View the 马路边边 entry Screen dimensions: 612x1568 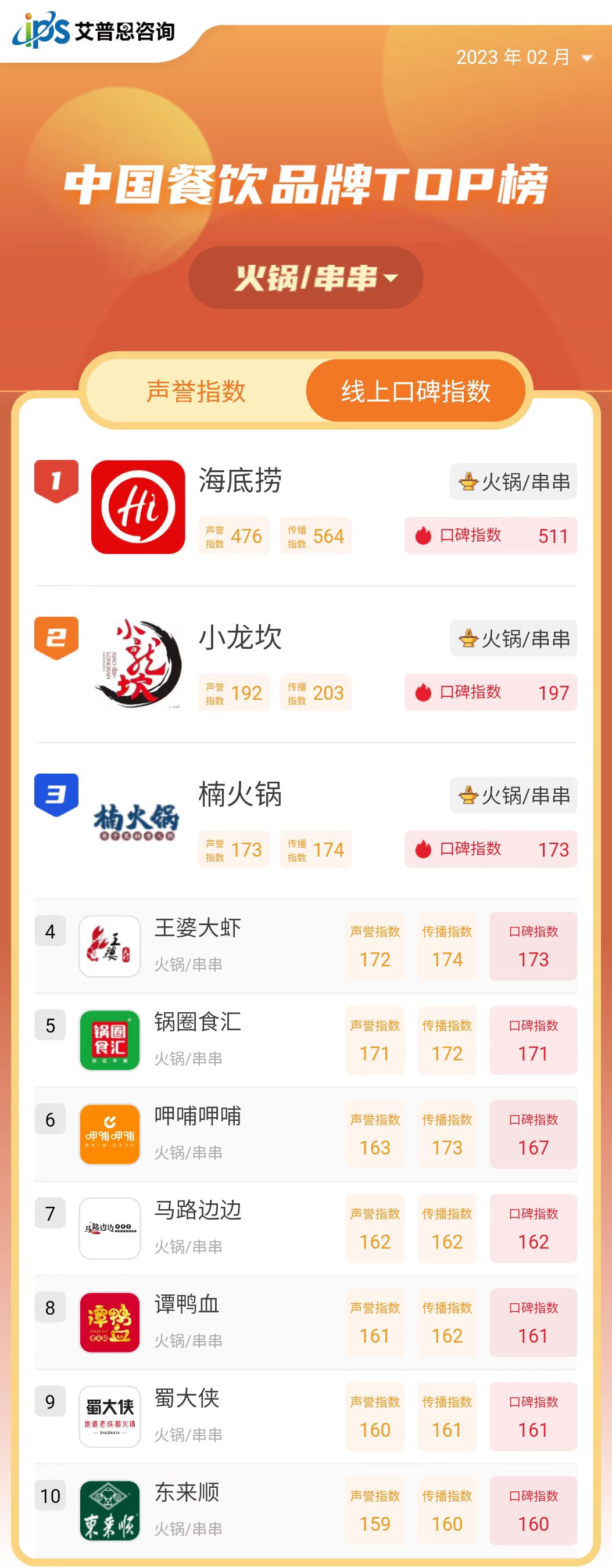point(198,1228)
